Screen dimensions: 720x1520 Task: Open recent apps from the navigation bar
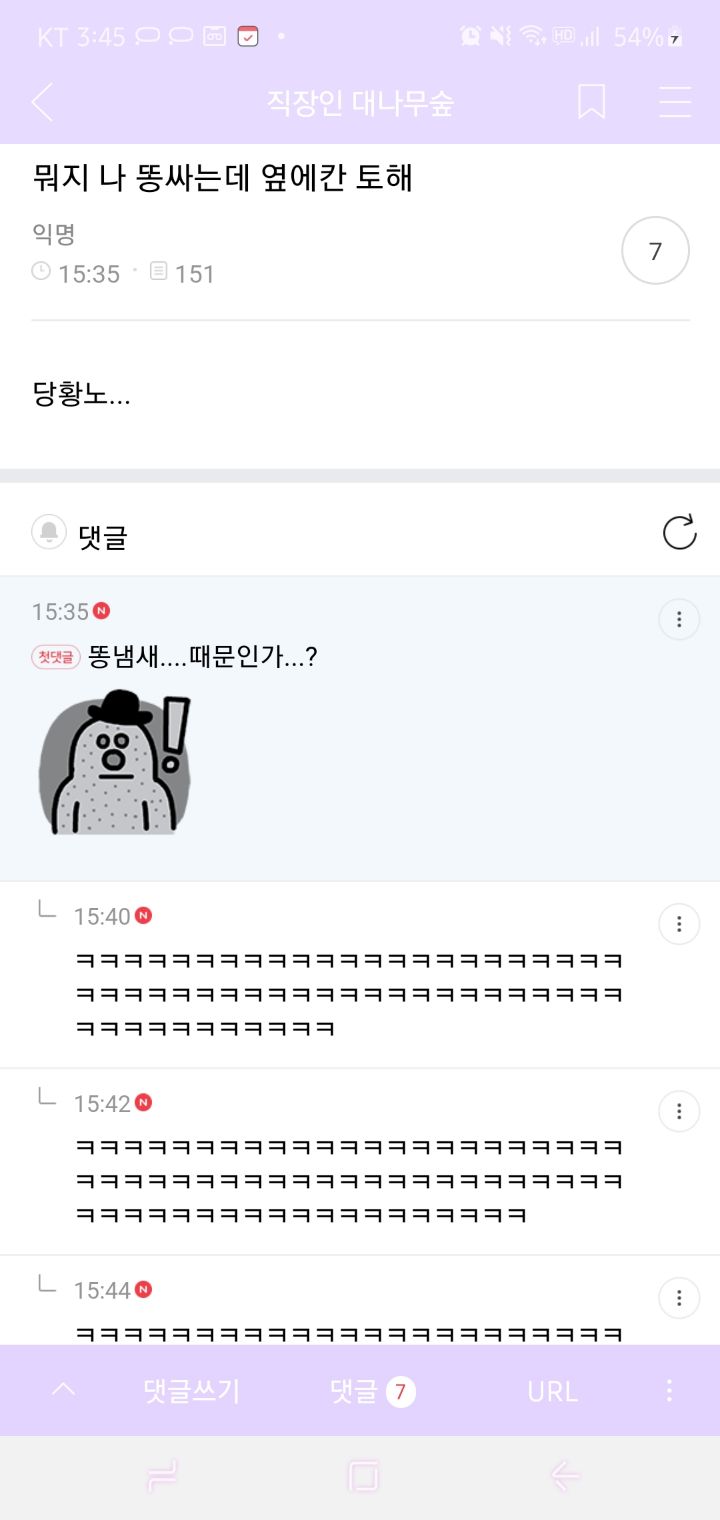click(x=161, y=1476)
